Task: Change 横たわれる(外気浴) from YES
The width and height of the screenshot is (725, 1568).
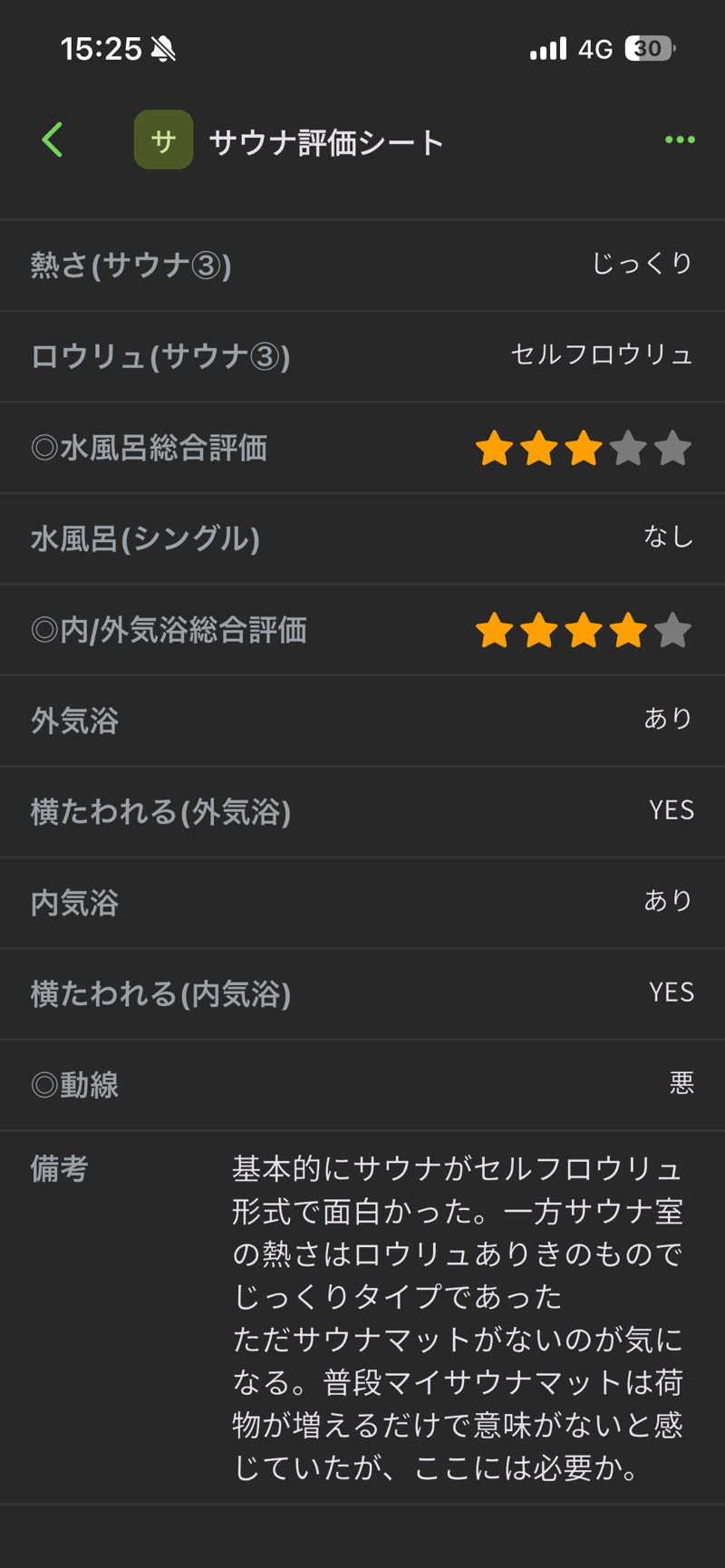Action: click(x=671, y=811)
